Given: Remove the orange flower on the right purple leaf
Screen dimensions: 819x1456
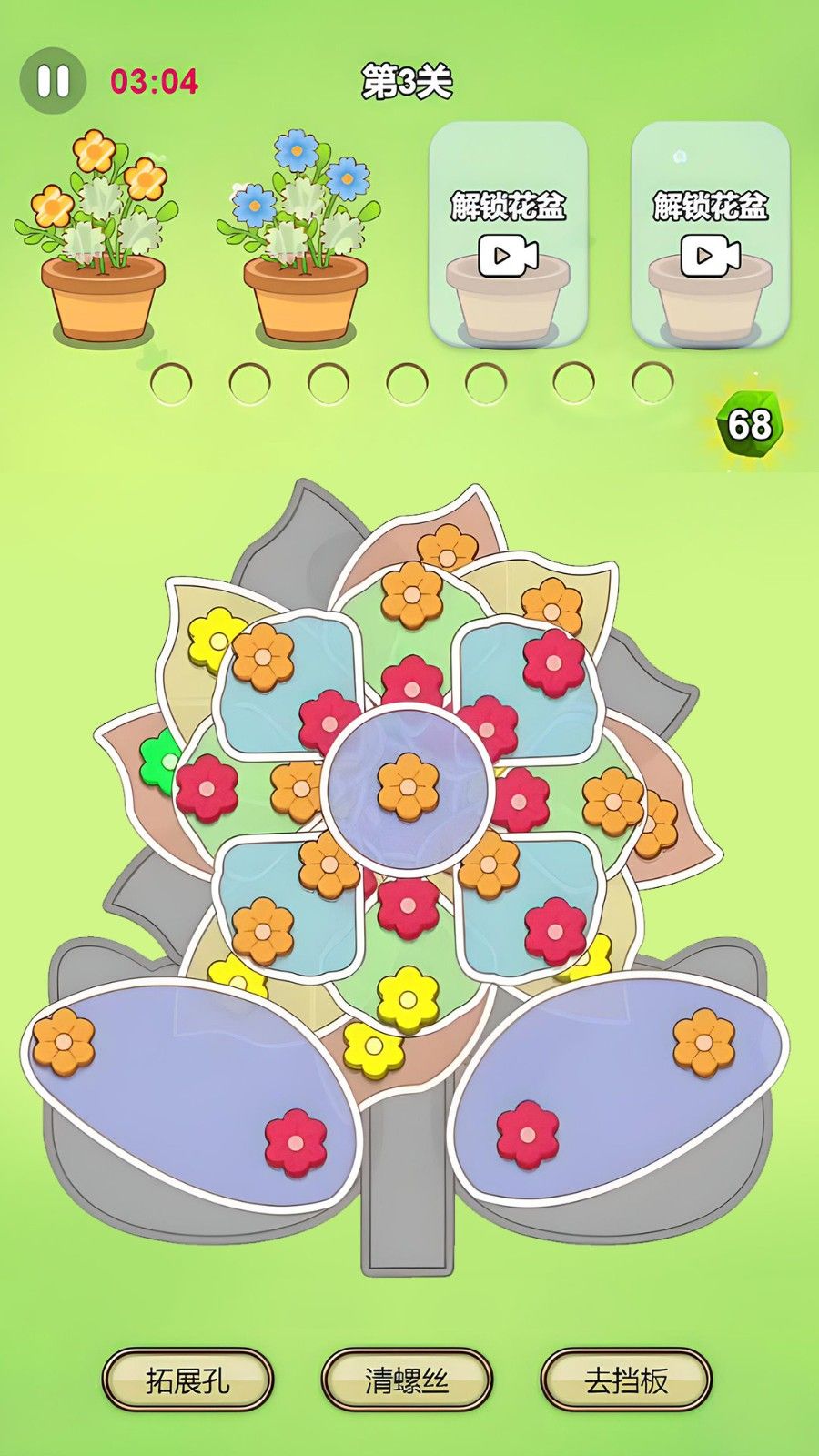Looking at the screenshot, I should coord(703,1041).
